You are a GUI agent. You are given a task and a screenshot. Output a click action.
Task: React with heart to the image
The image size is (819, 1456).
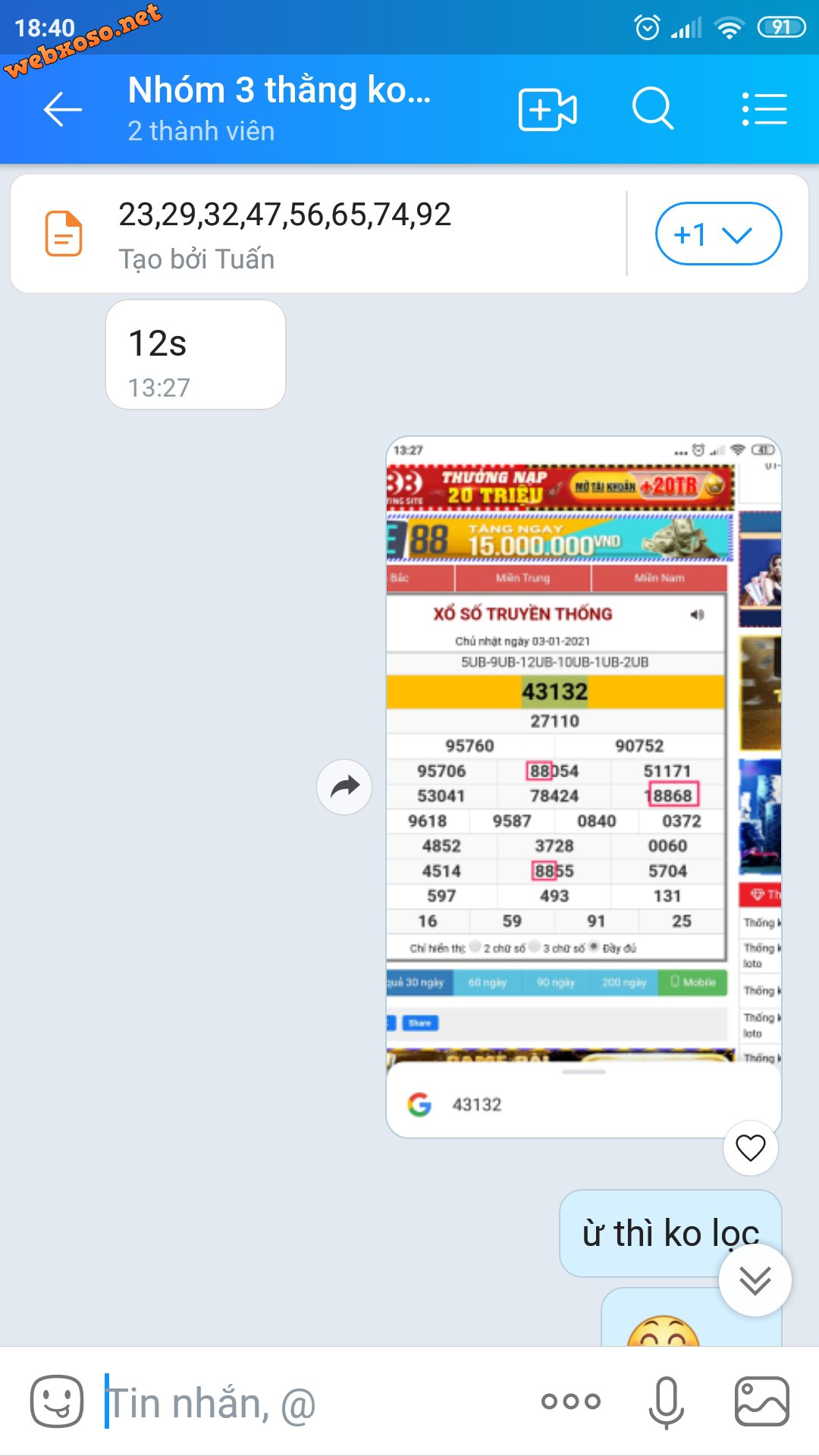tap(750, 1148)
